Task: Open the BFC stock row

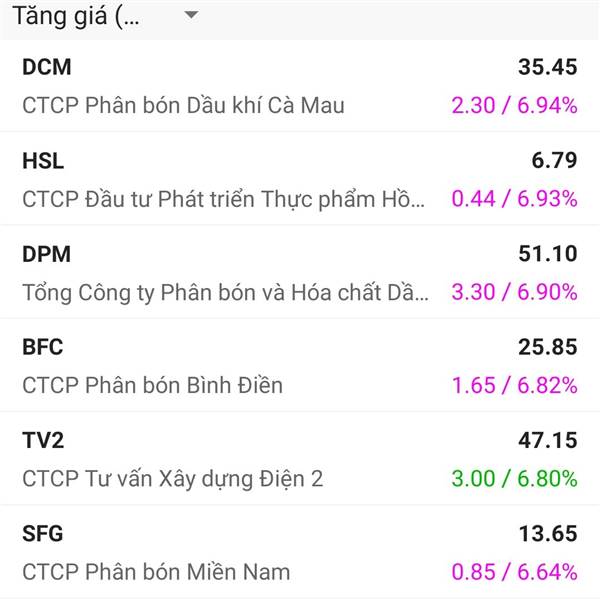Action: pyautogui.click(x=300, y=366)
